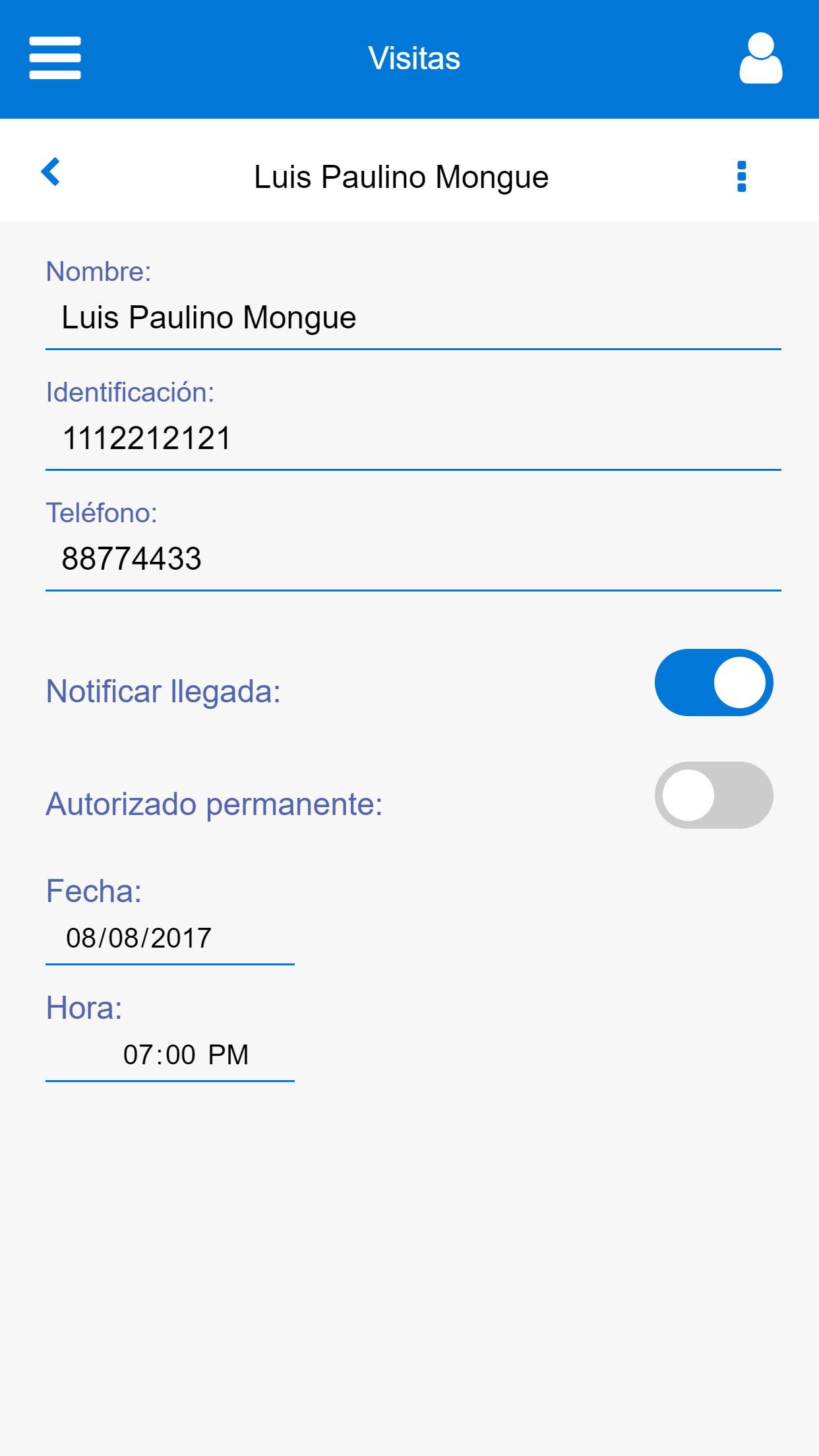
Task: Tap the Teléfono field
Action: pos(413,559)
